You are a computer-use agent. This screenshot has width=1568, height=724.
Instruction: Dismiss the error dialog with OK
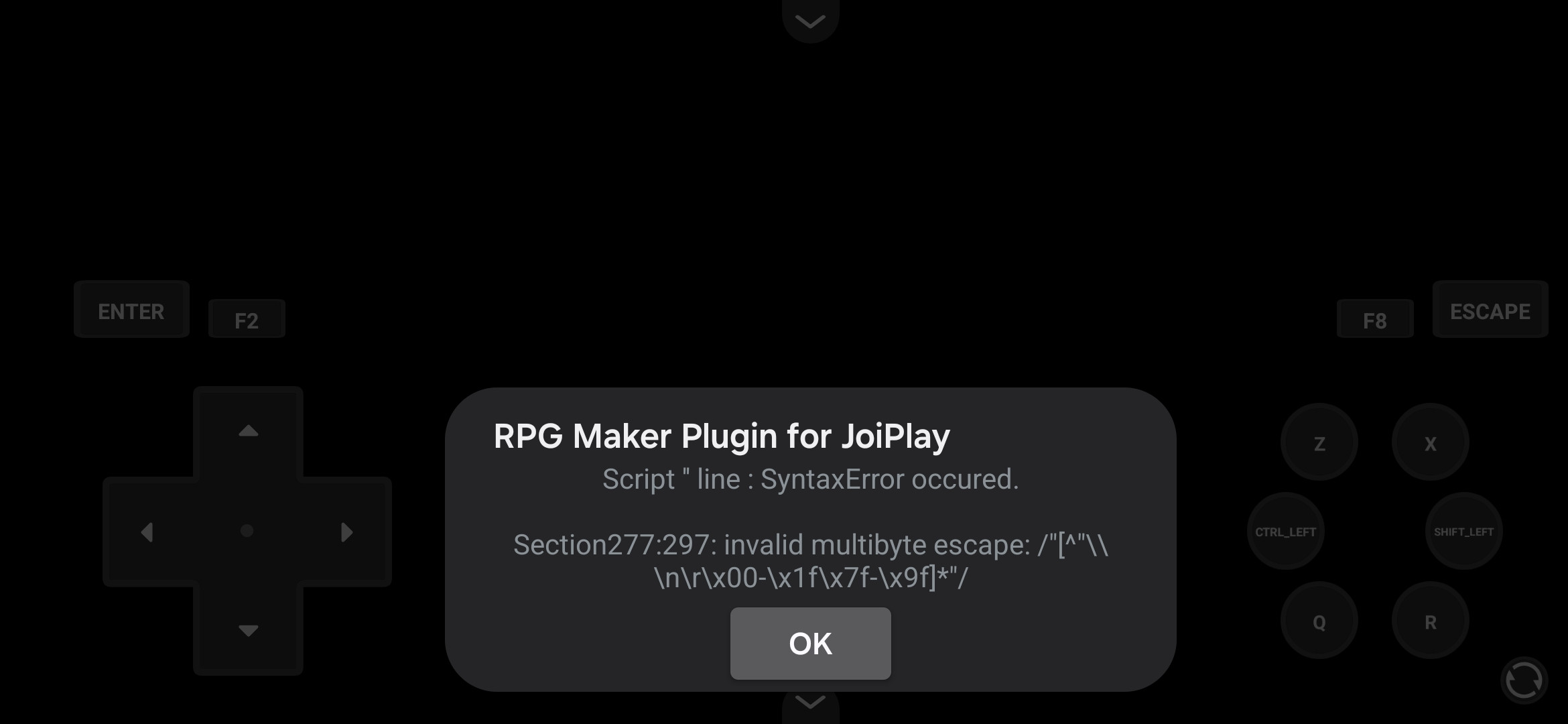(810, 644)
